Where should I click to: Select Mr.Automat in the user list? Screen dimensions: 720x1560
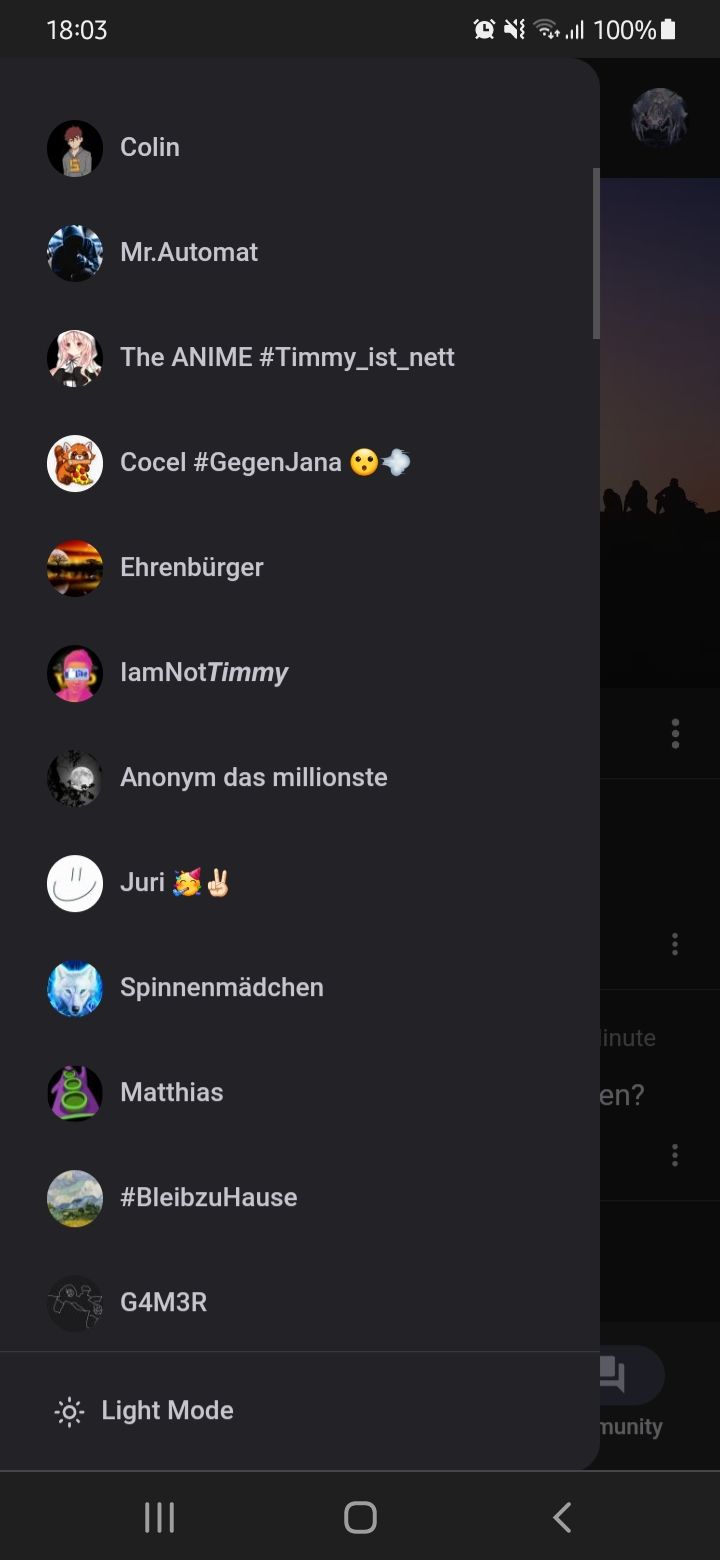coord(188,253)
